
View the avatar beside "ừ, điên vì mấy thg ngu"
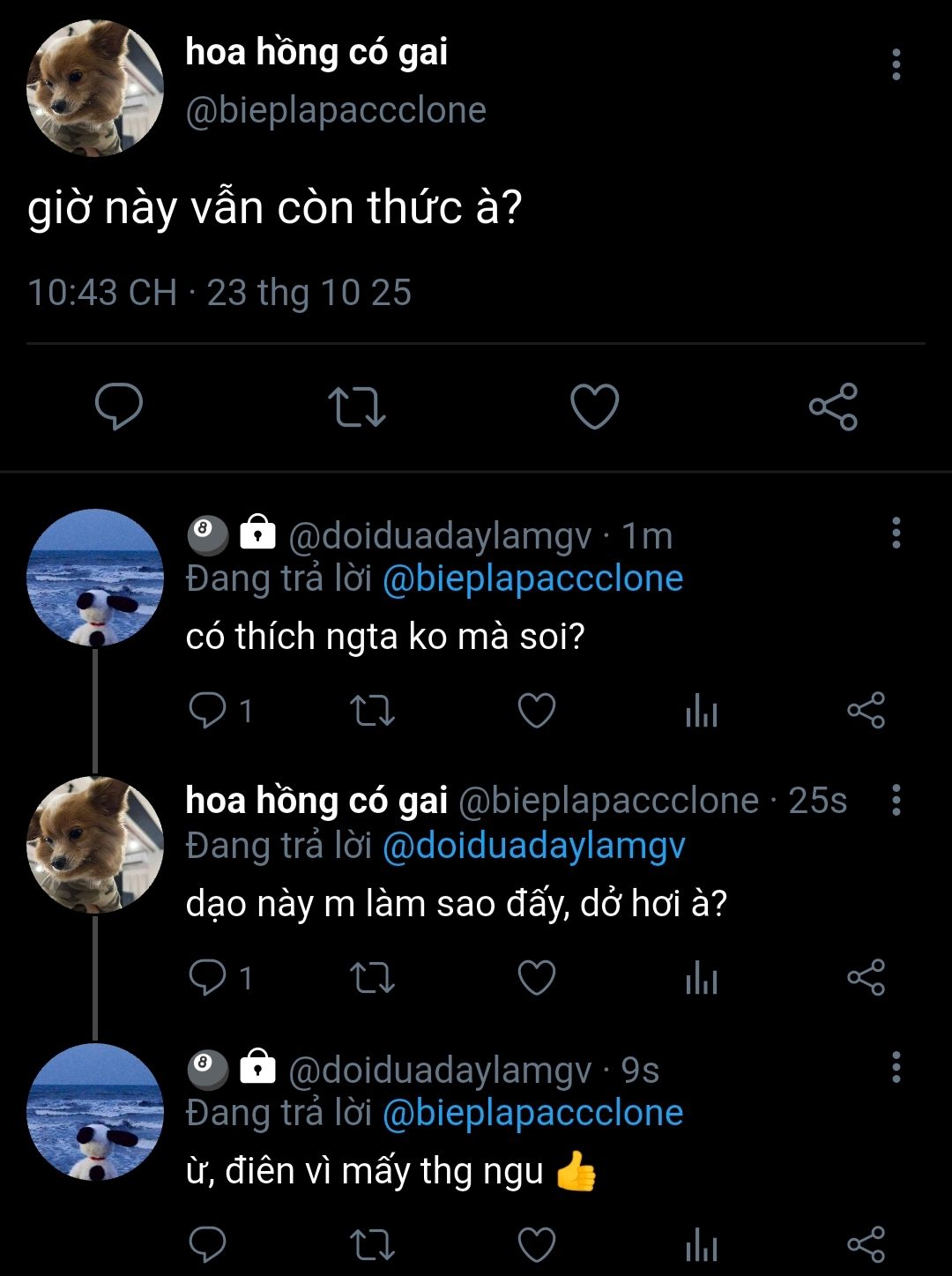(x=95, y=1111)
